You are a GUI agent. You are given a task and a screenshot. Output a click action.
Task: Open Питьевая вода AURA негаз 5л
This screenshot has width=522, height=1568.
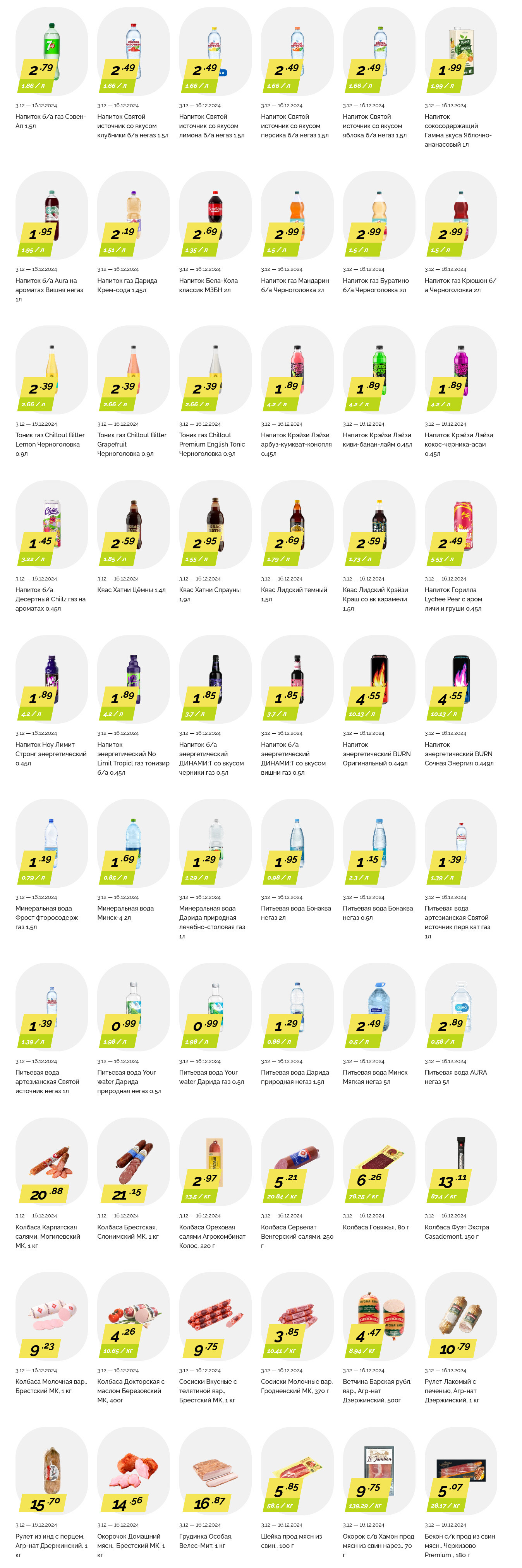click(460, 1007)
